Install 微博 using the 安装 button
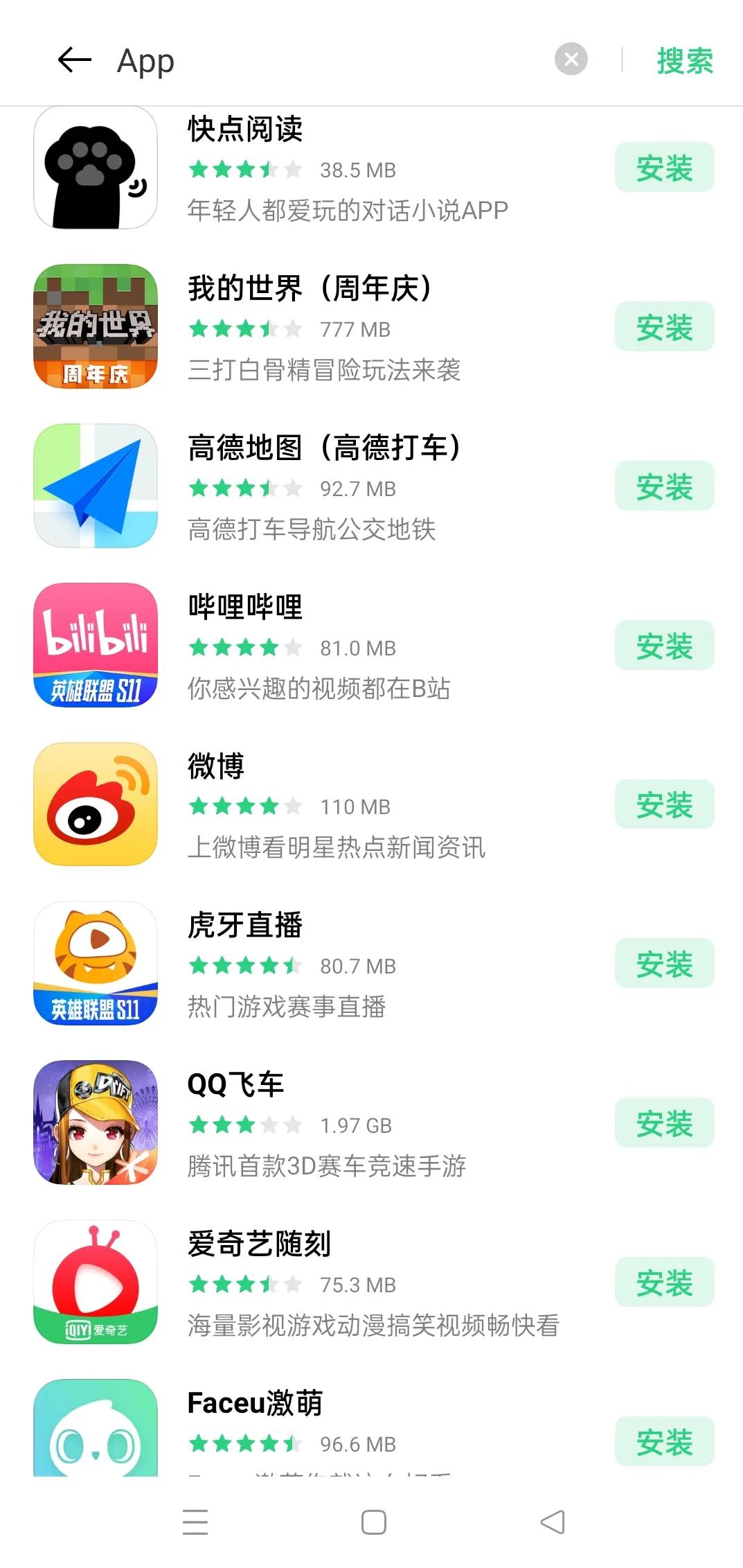Screen dimensions: 743x1568 point(663,804)
